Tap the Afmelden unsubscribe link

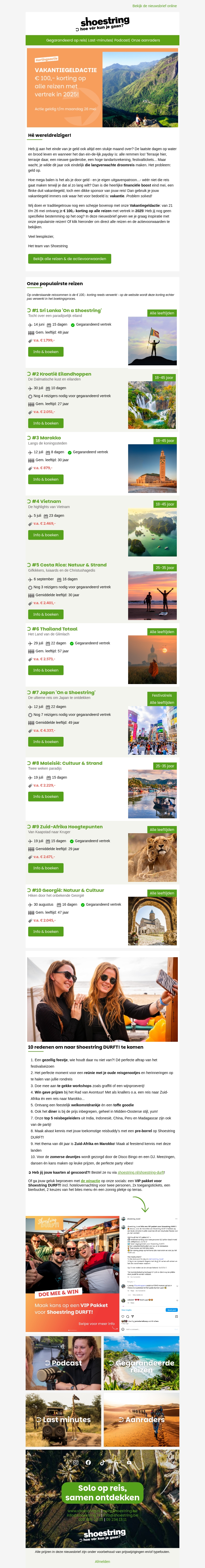tap(102, 1561)
